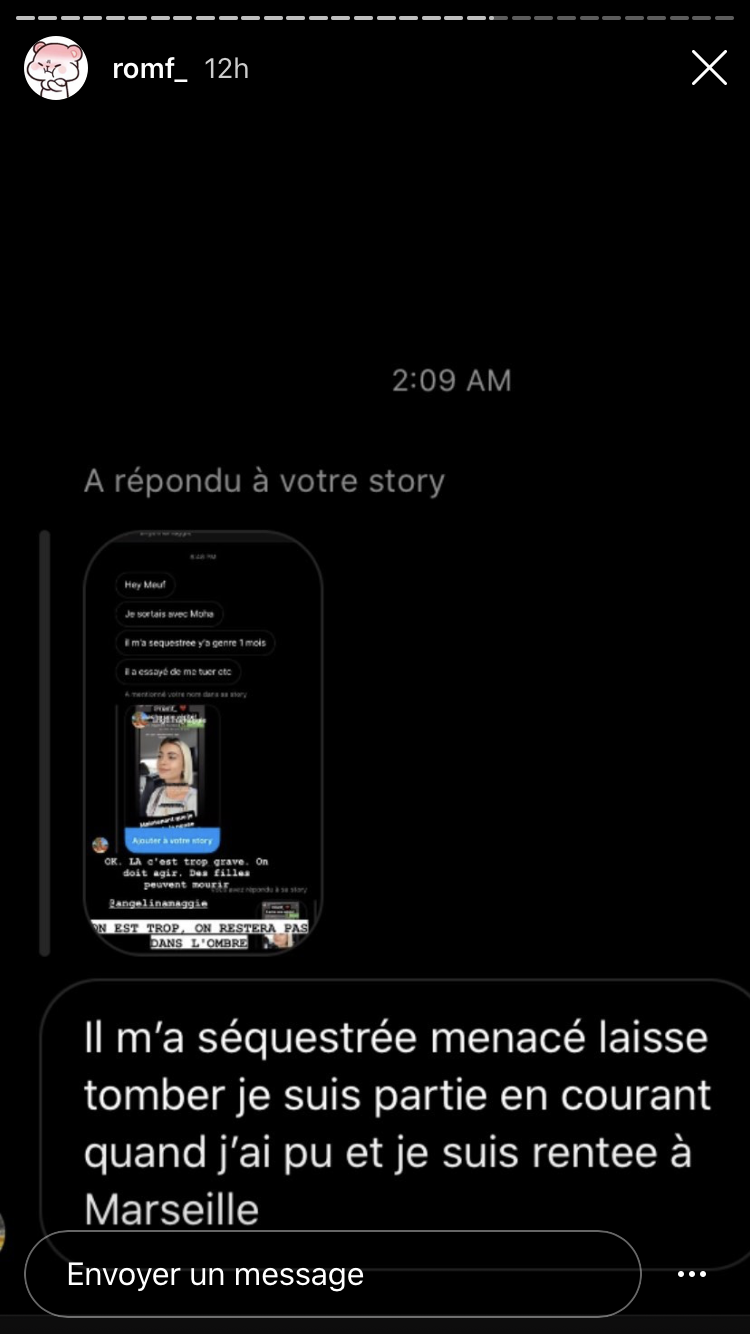
Task: Tap the Envoyer un message field
Action: (332, 1274)
